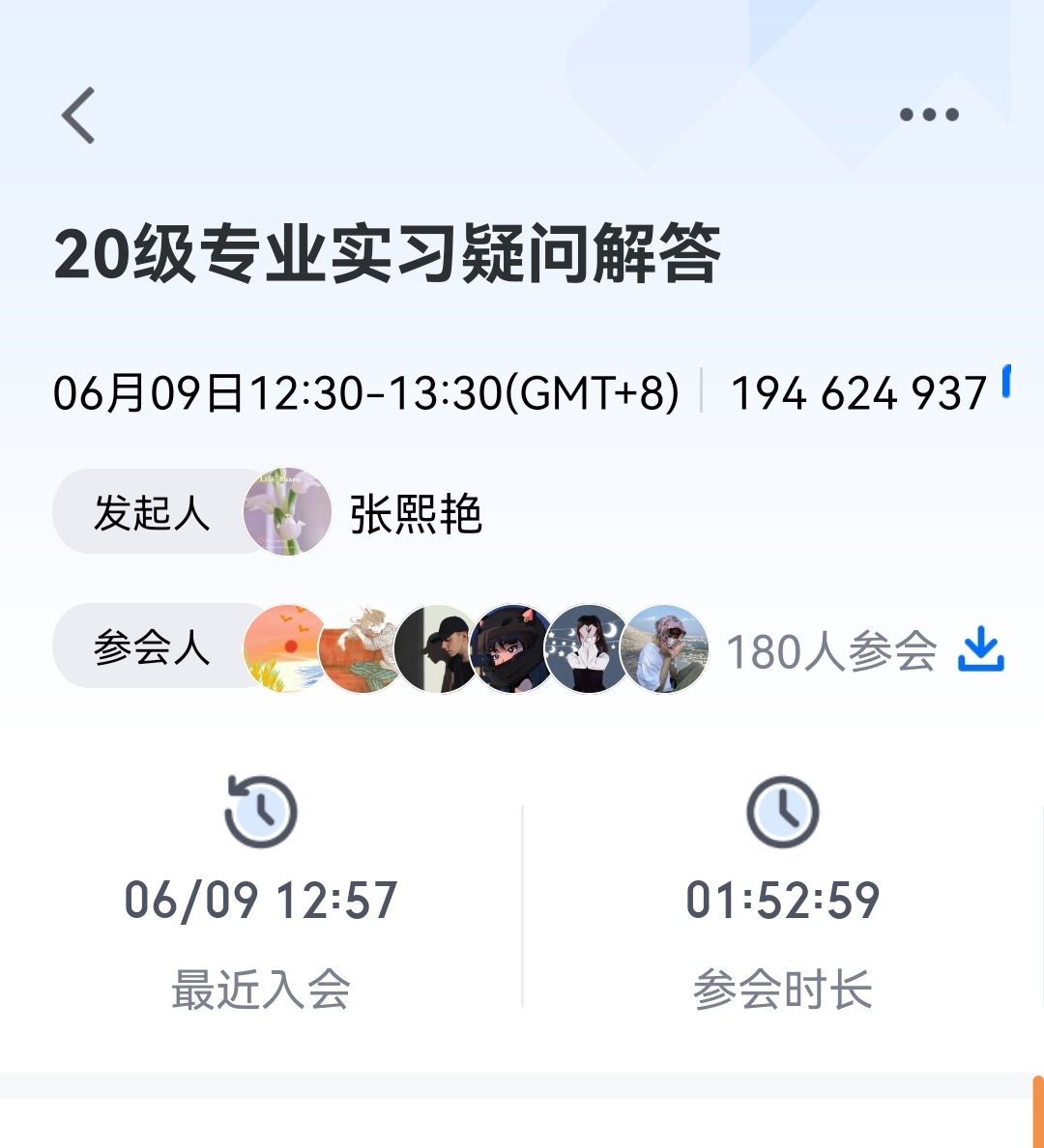This screenshot has width=1044, height=1148.
Task: Open the 参会人 attendee avatars list
Action: 474,649
